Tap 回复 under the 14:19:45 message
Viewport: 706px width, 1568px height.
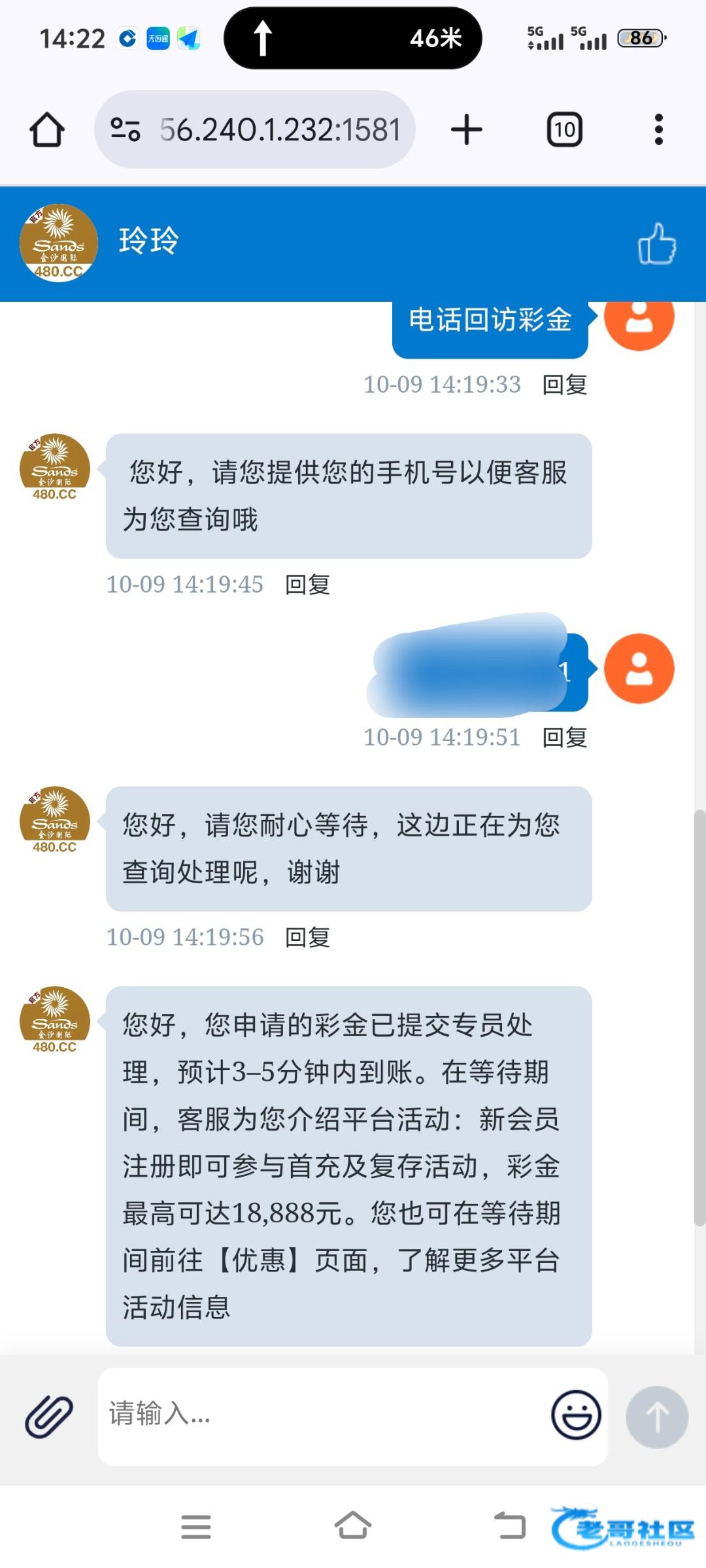point(307,585)
